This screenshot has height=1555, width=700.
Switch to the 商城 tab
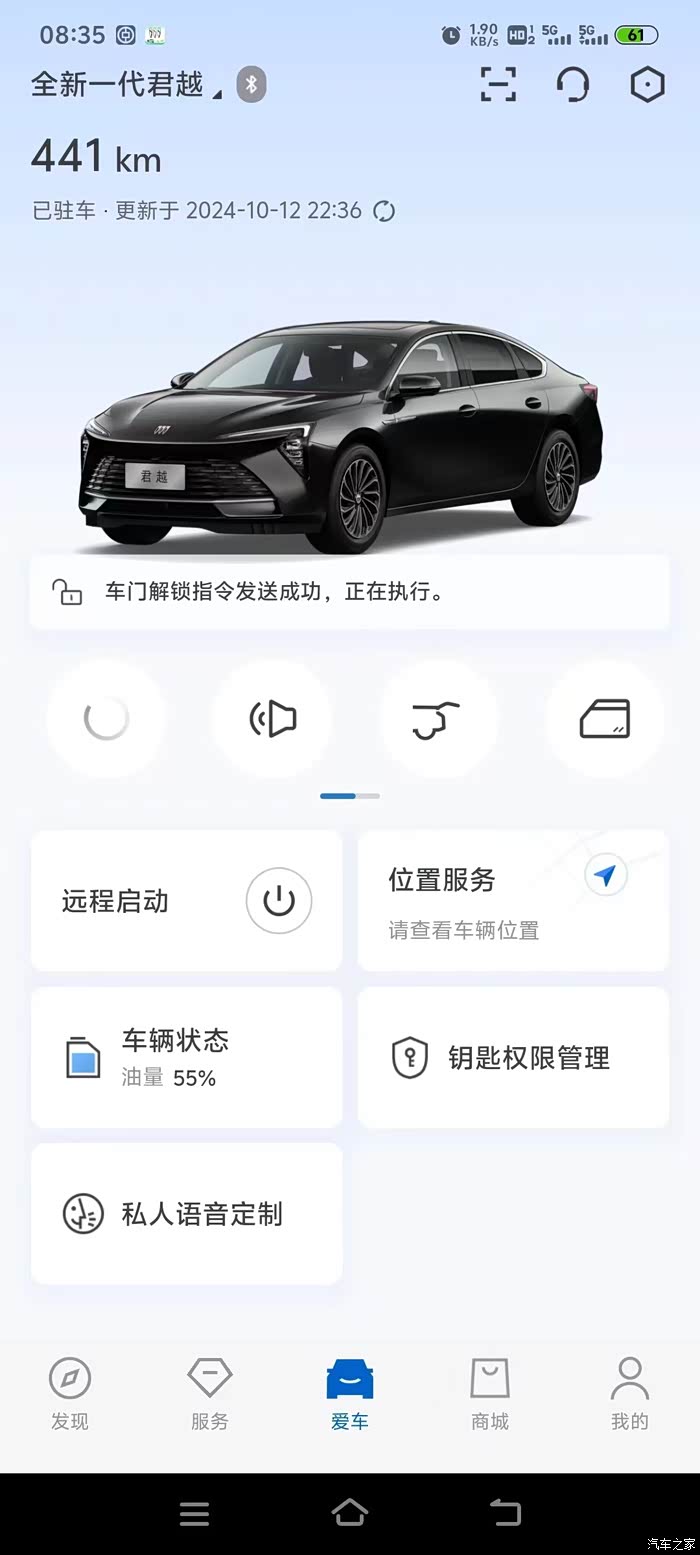(490, 1395)
